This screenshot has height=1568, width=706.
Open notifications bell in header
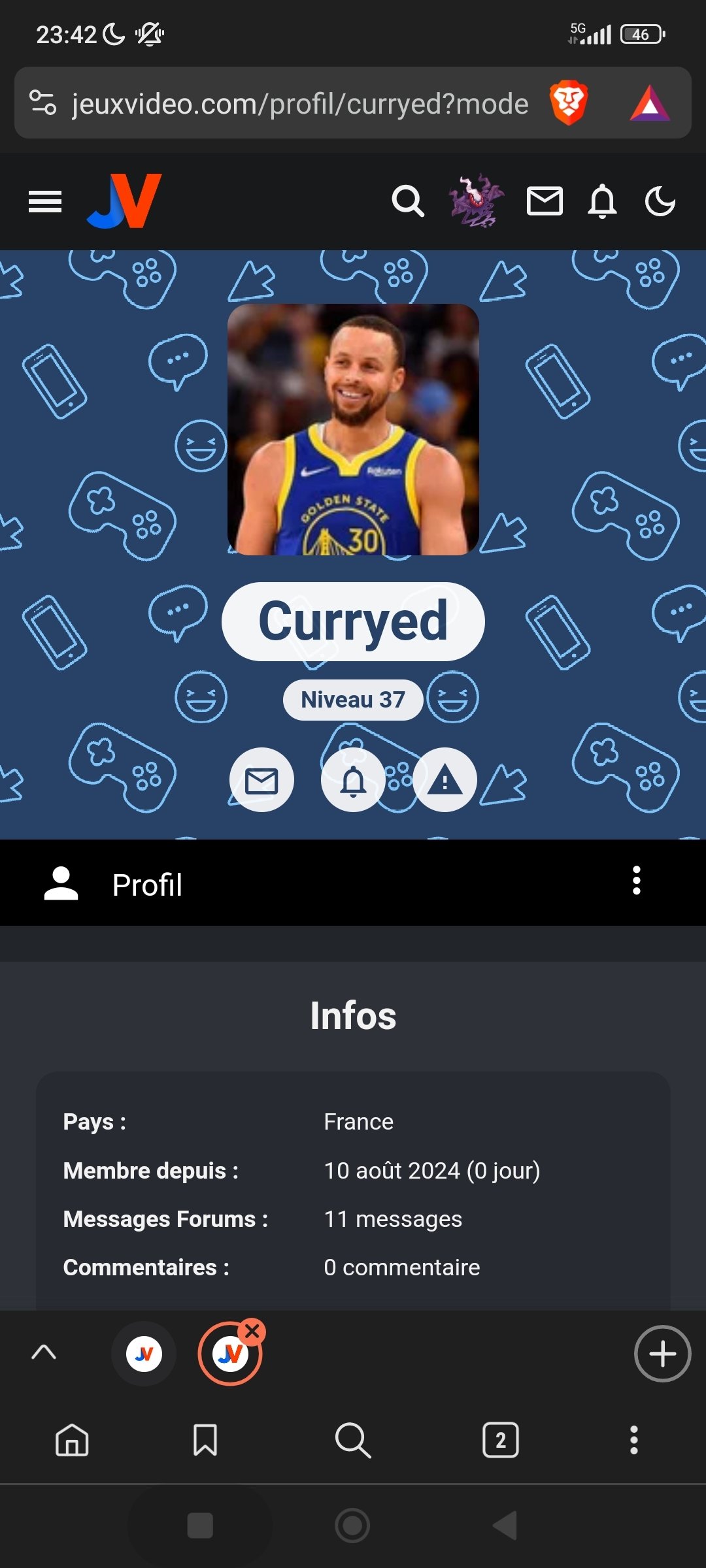(602, 201)
